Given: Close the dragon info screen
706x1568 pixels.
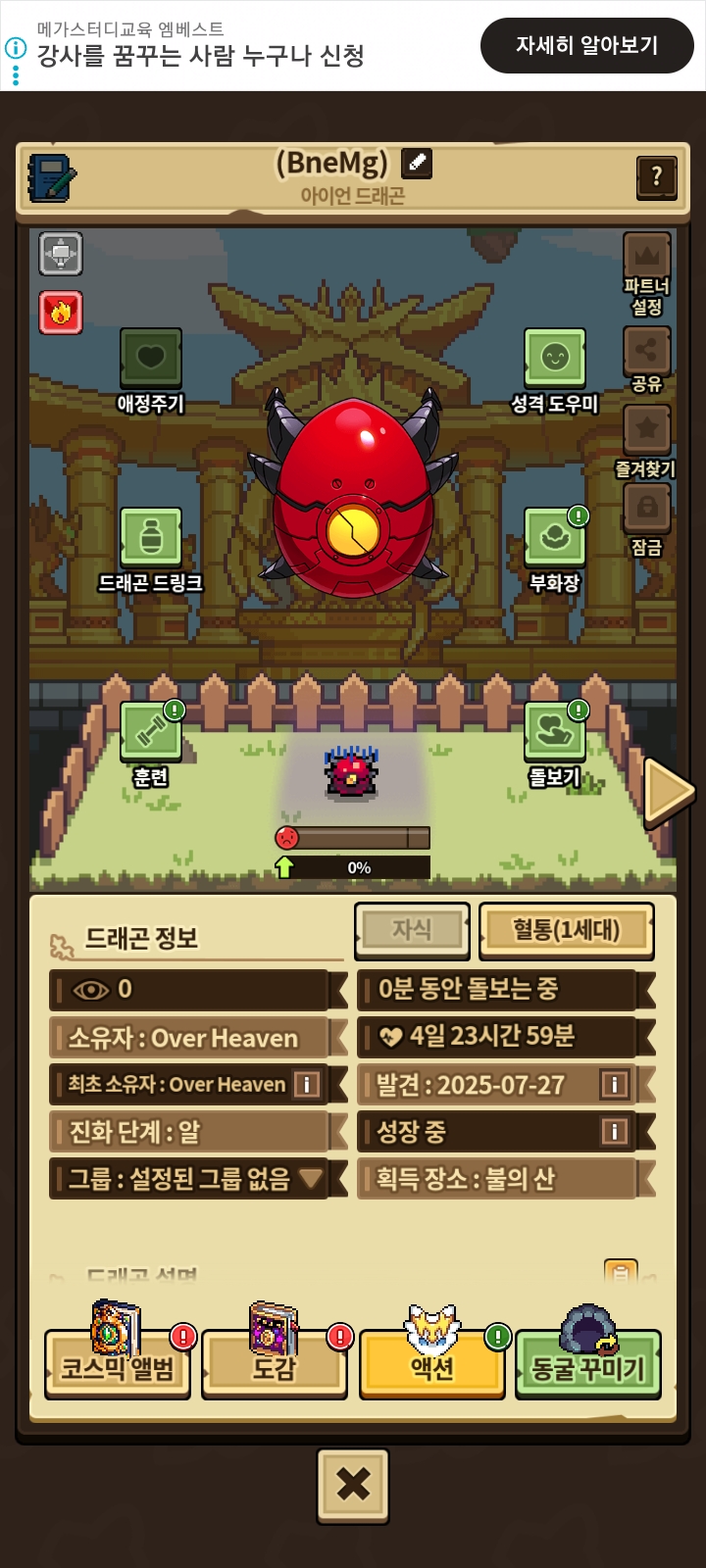Looking at the screenshot, I should coord(353,1486).
